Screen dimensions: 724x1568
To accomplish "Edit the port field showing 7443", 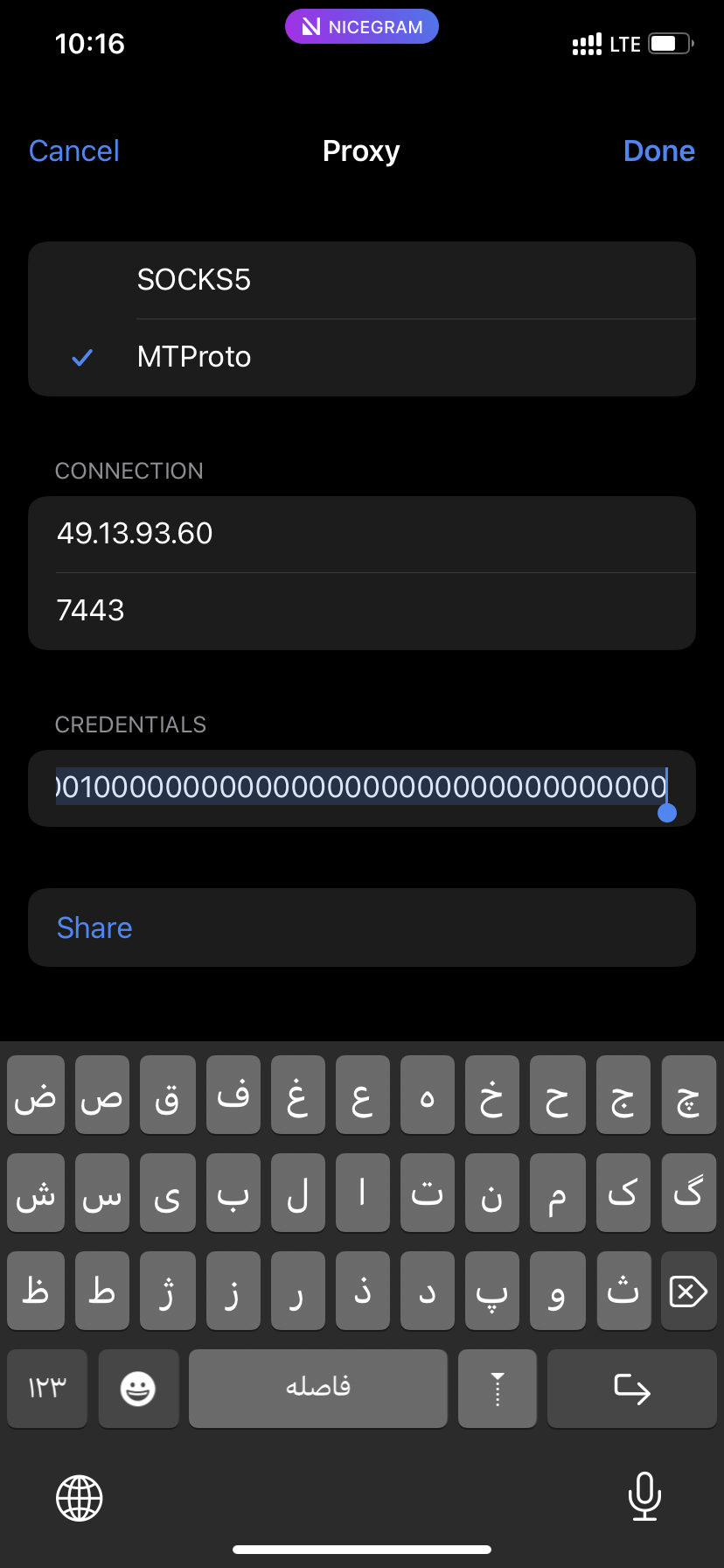I will click(362, 611).
